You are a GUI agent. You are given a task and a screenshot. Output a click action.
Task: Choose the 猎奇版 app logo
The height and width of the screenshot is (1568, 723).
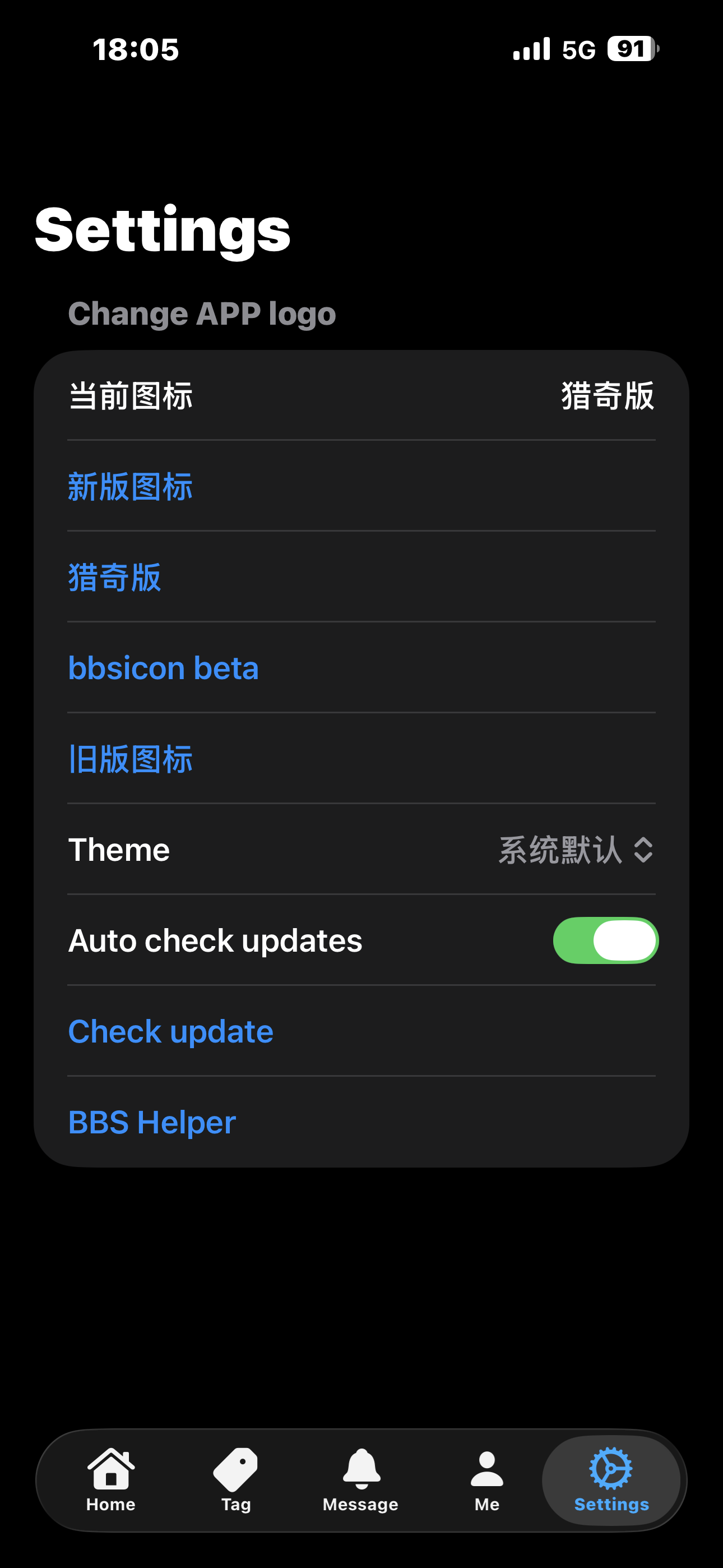pyautogui.click(x=114, y=577)
